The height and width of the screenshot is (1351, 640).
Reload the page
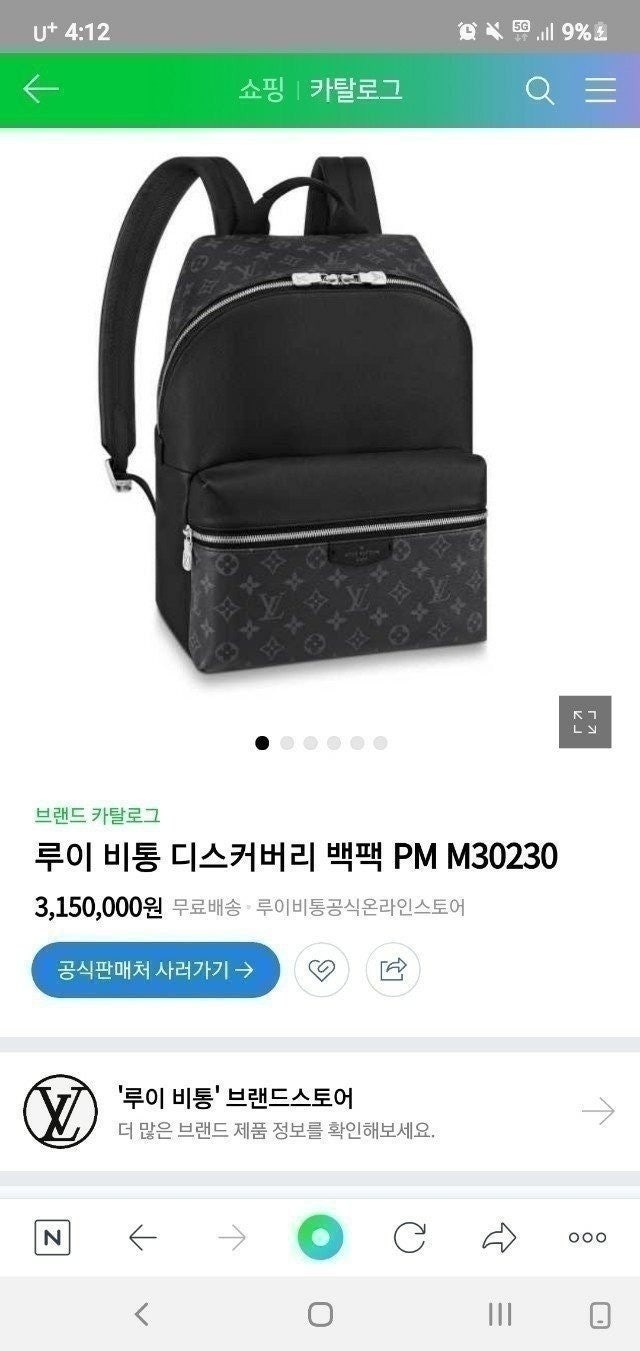409,1238
